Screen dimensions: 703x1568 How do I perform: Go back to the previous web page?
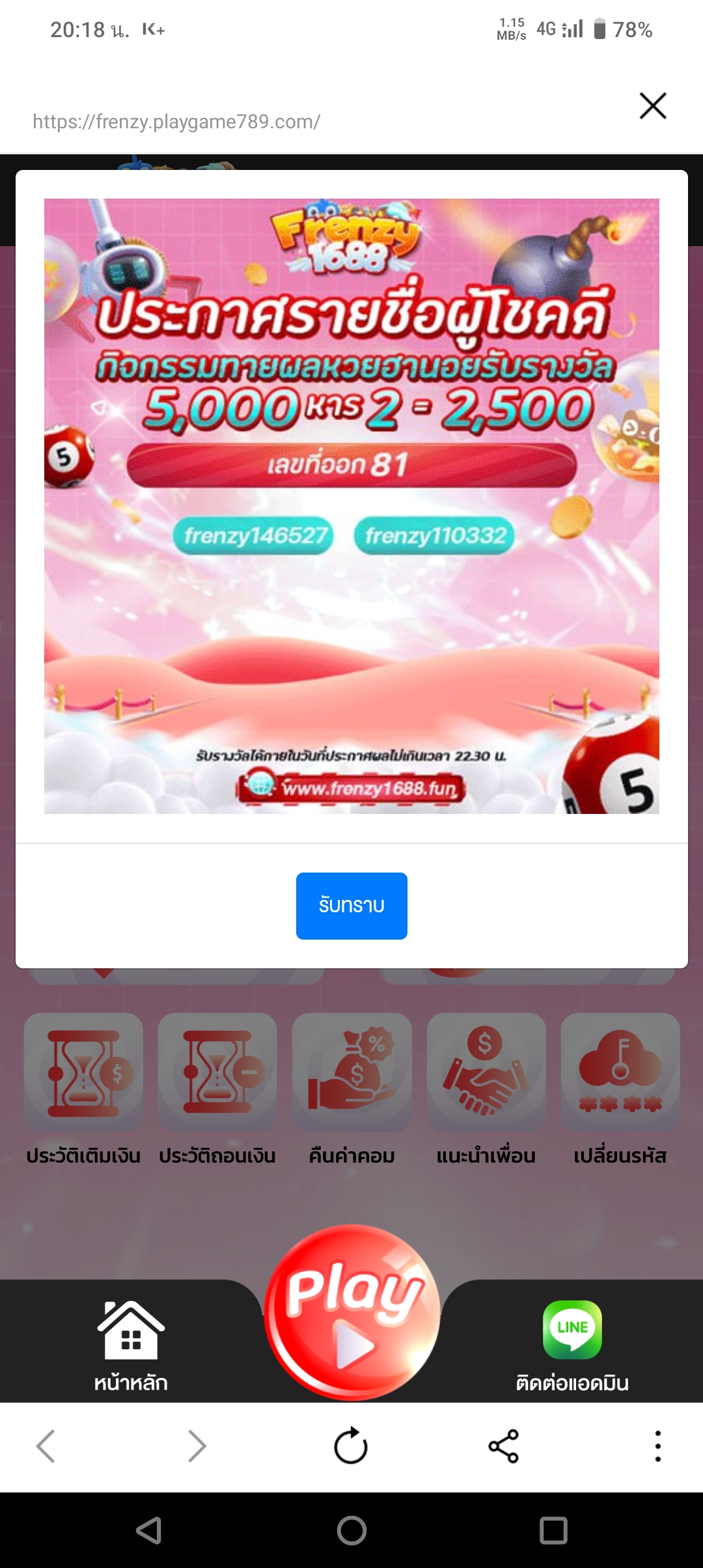click(46, 1446)
